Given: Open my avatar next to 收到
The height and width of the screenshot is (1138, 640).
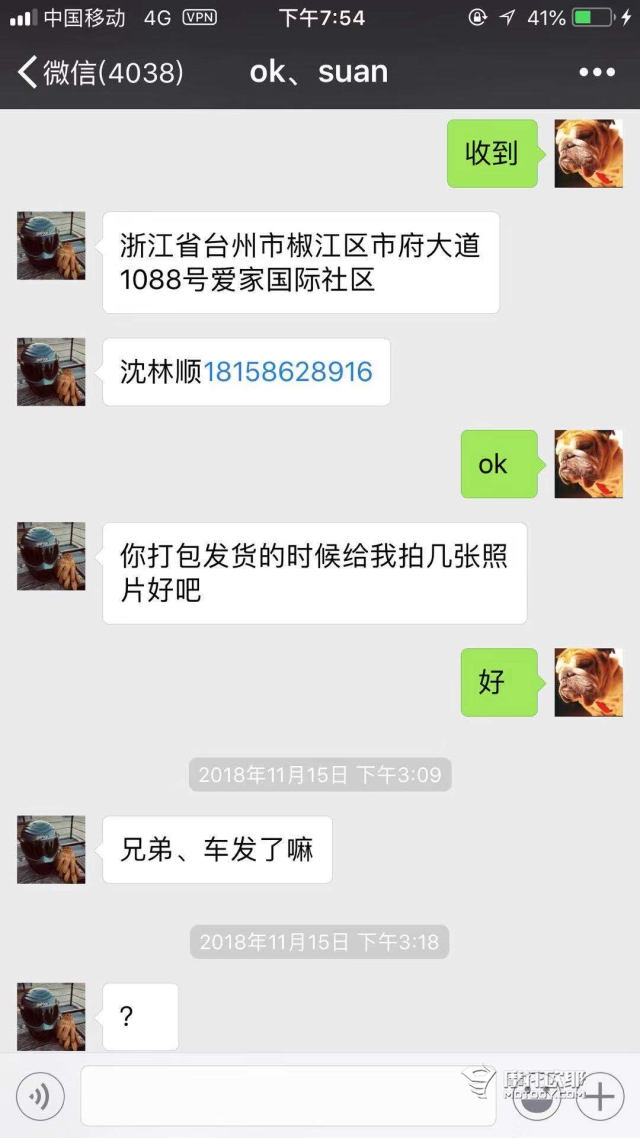Looking at the screenshot, I should point(588,153).
